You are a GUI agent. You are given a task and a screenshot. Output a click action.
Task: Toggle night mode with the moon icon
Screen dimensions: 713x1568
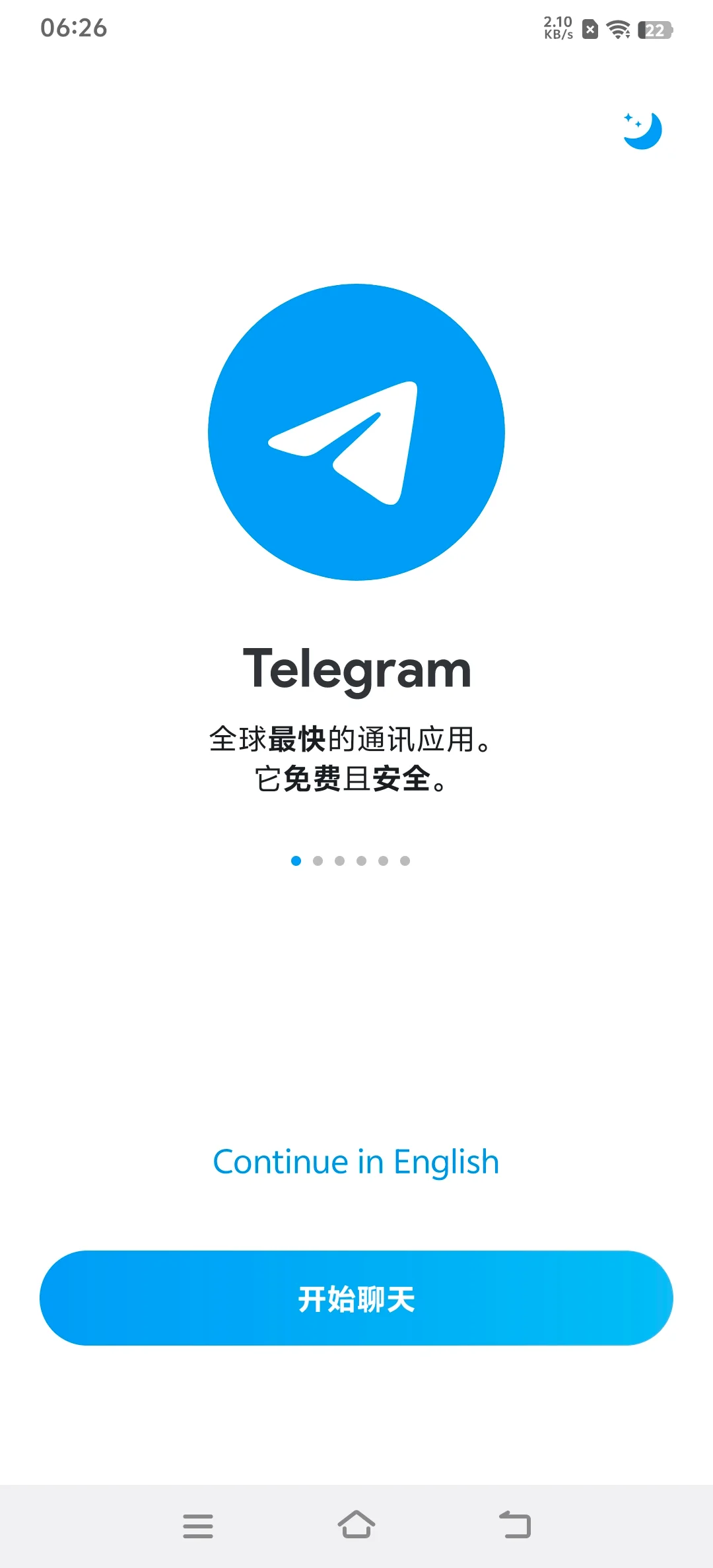642,131
